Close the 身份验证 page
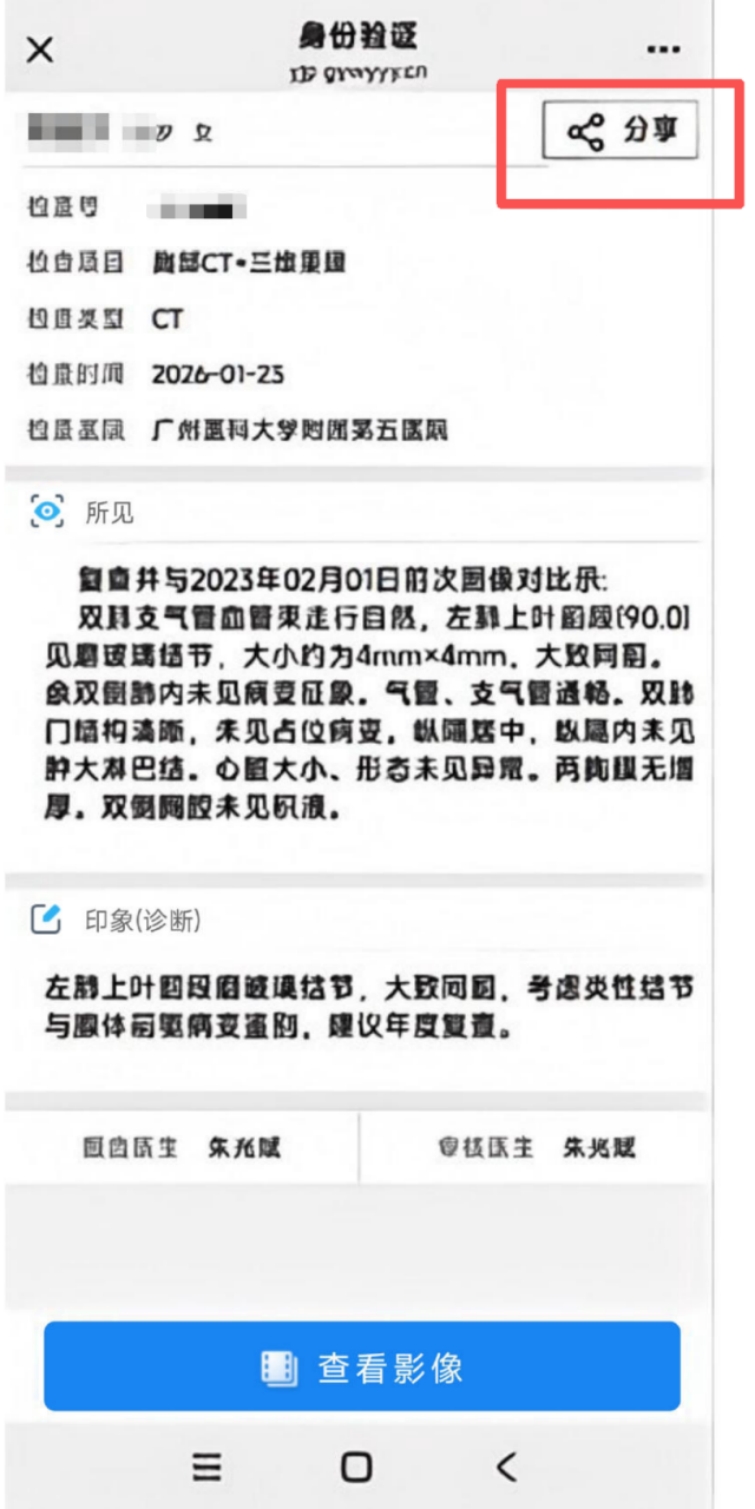This screenshot has width=755, height=1509. (40, 49)
